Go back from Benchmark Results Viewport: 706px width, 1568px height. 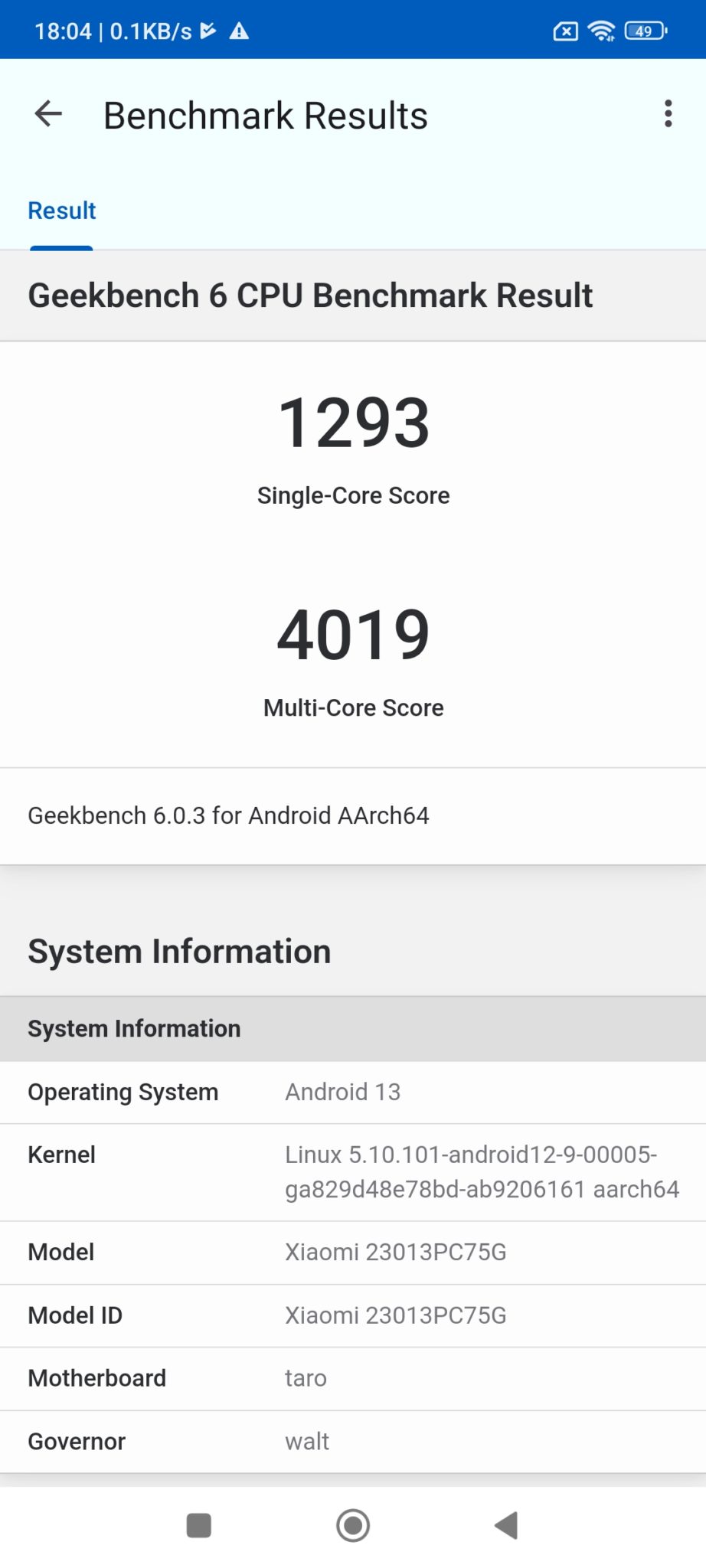(x=48, y=115)
